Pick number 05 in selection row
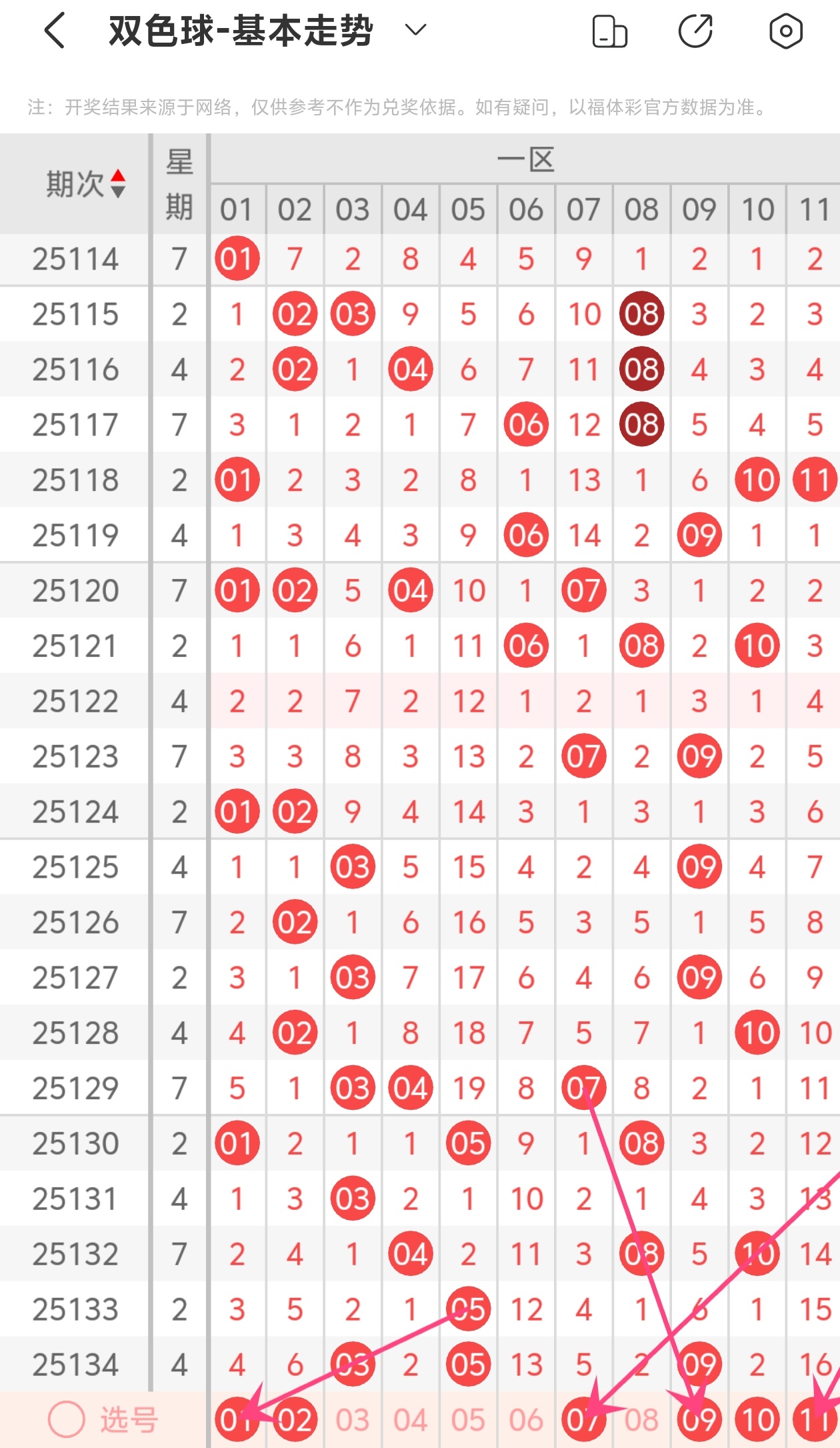 [468, 1420]
